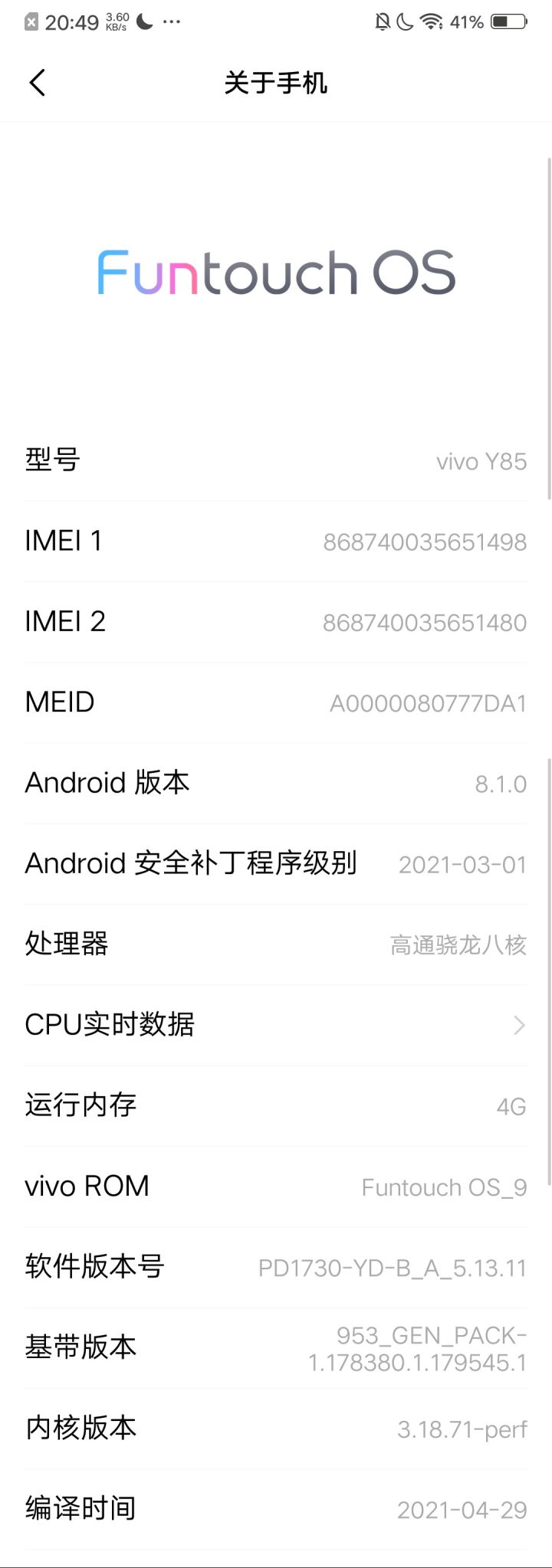Screen dimensions: 552x1568
Task: Tap the 运行内存 4G row
Action: (276, 1105)
